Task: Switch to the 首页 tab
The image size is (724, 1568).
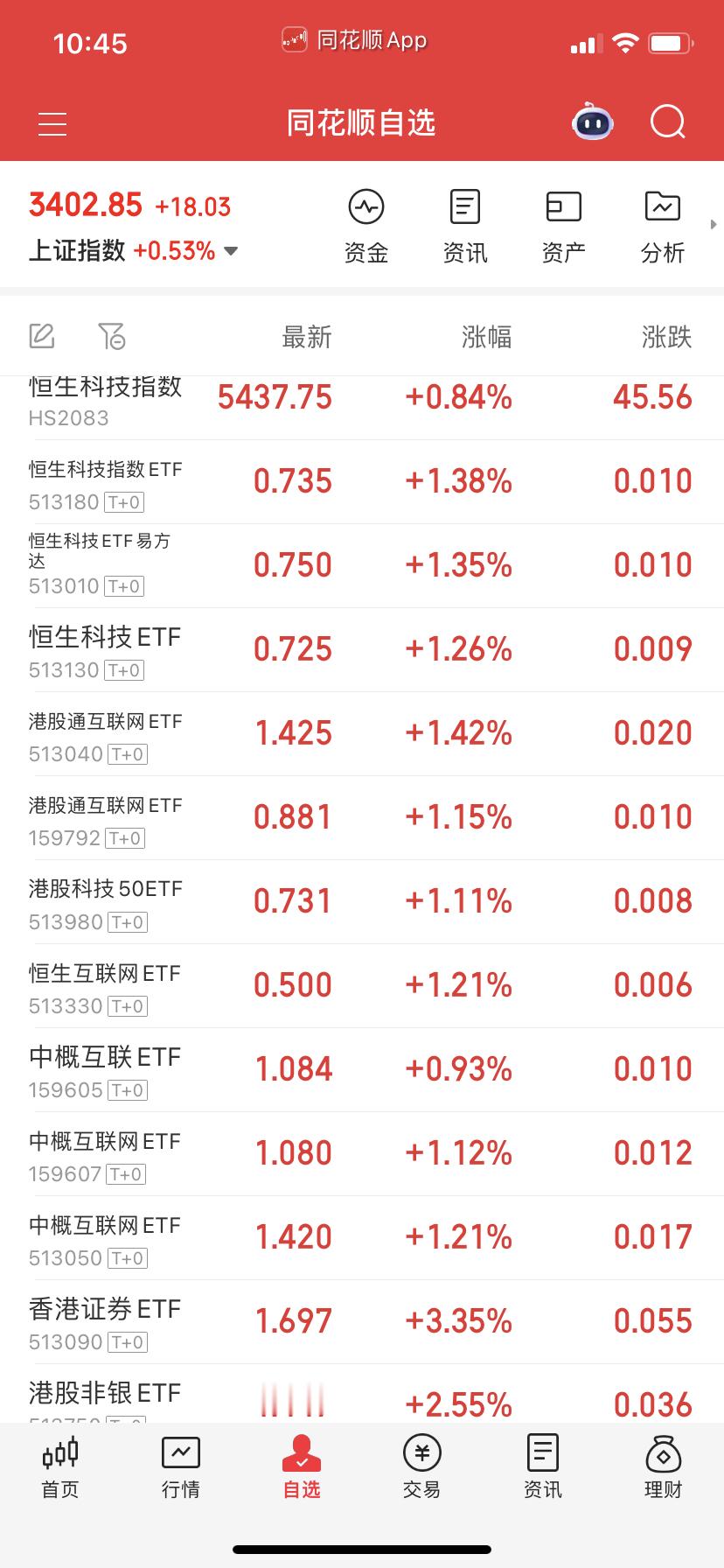Action: (60, 1468)
